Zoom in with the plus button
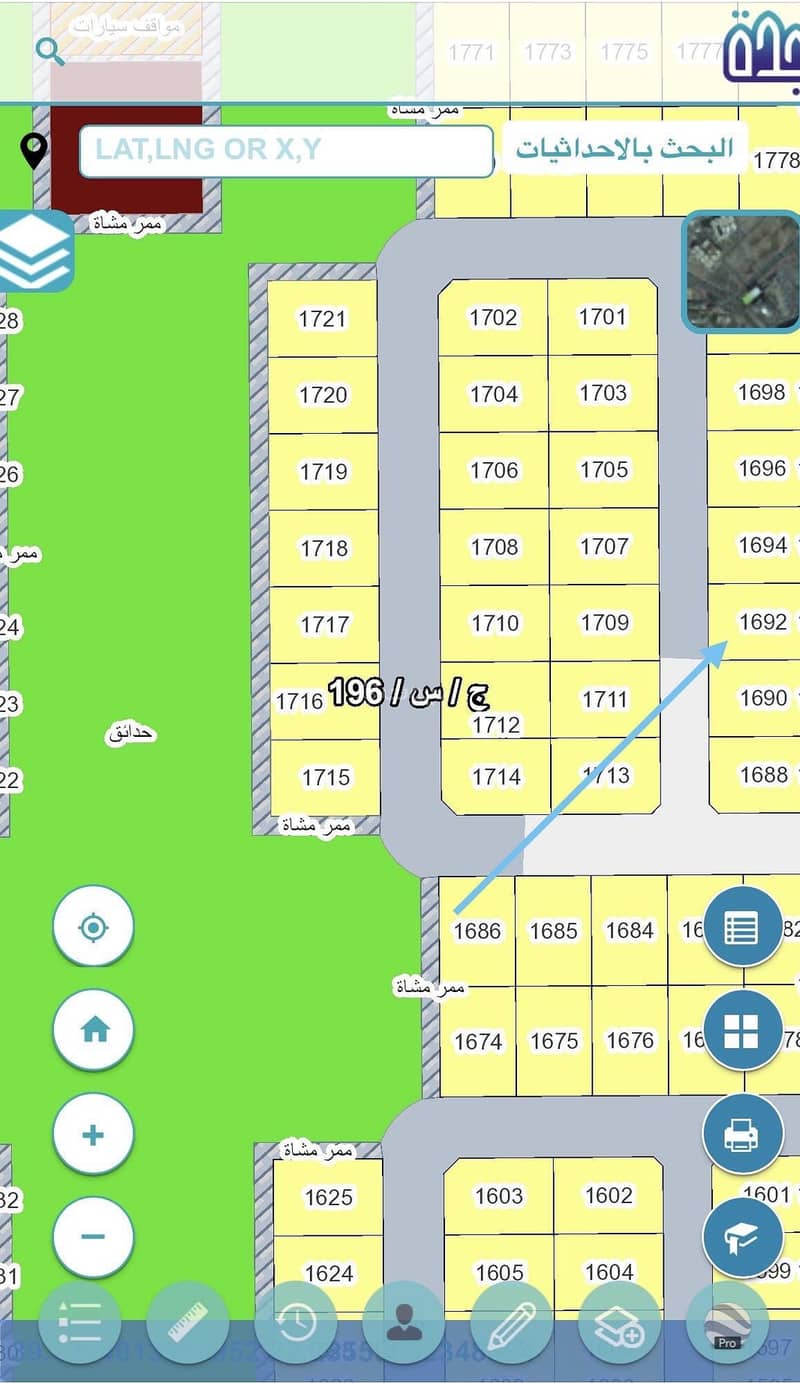Screen dimensions: 800x1383 point(93,1135)
